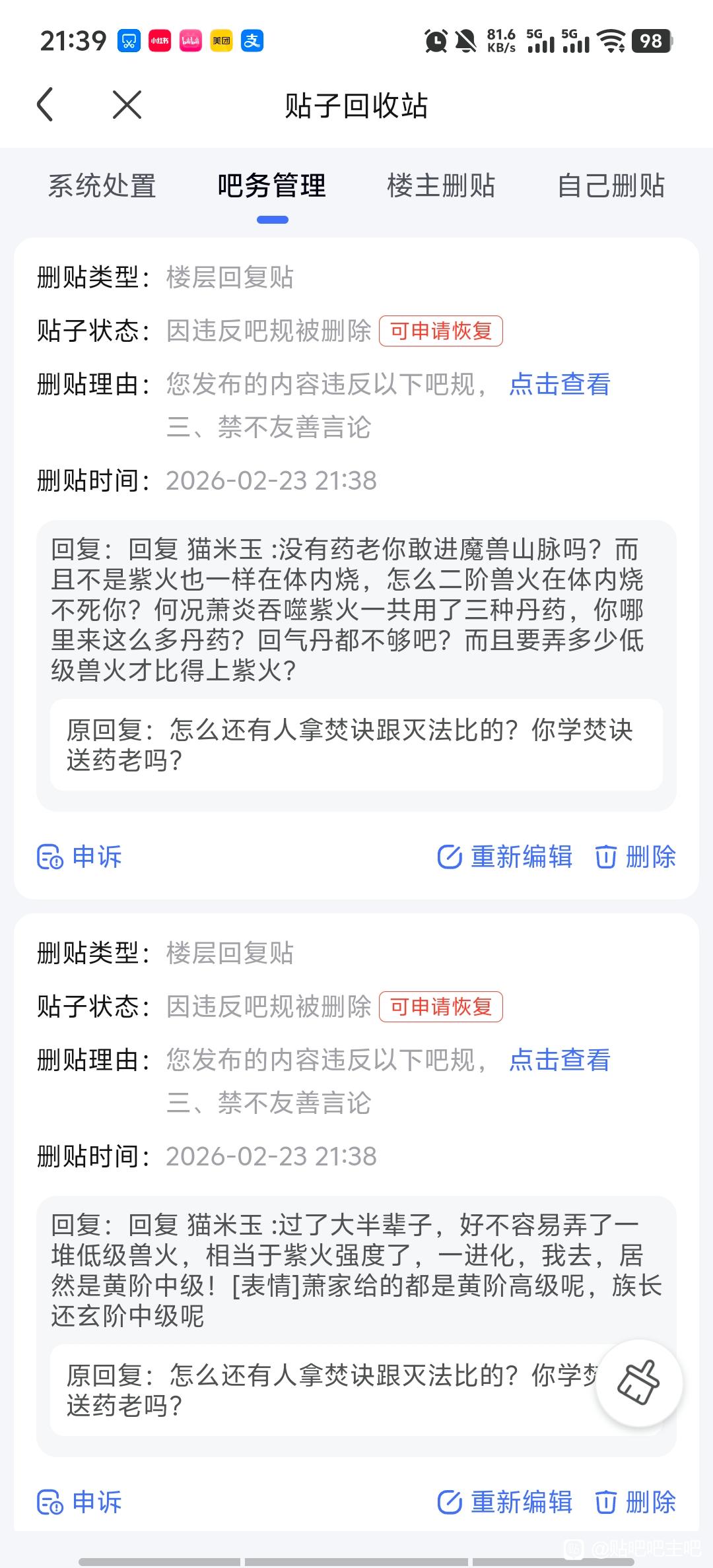This screenshot has width=713, height=1568.
Task: Switch to the 自己删贴 tab
Action: (611, 186)
